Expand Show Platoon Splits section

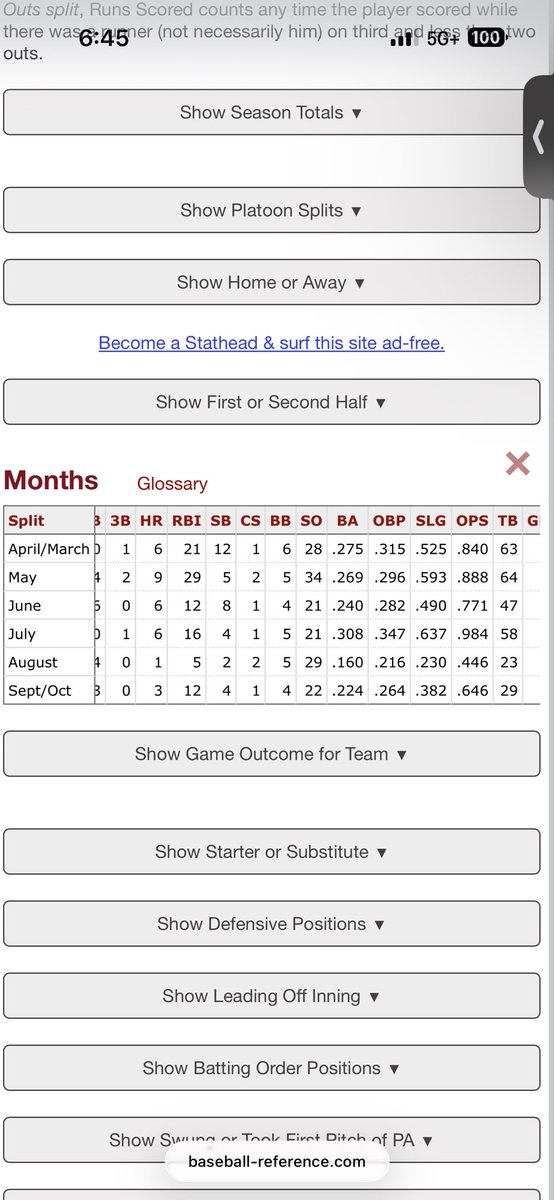click(x=270, y=211)
